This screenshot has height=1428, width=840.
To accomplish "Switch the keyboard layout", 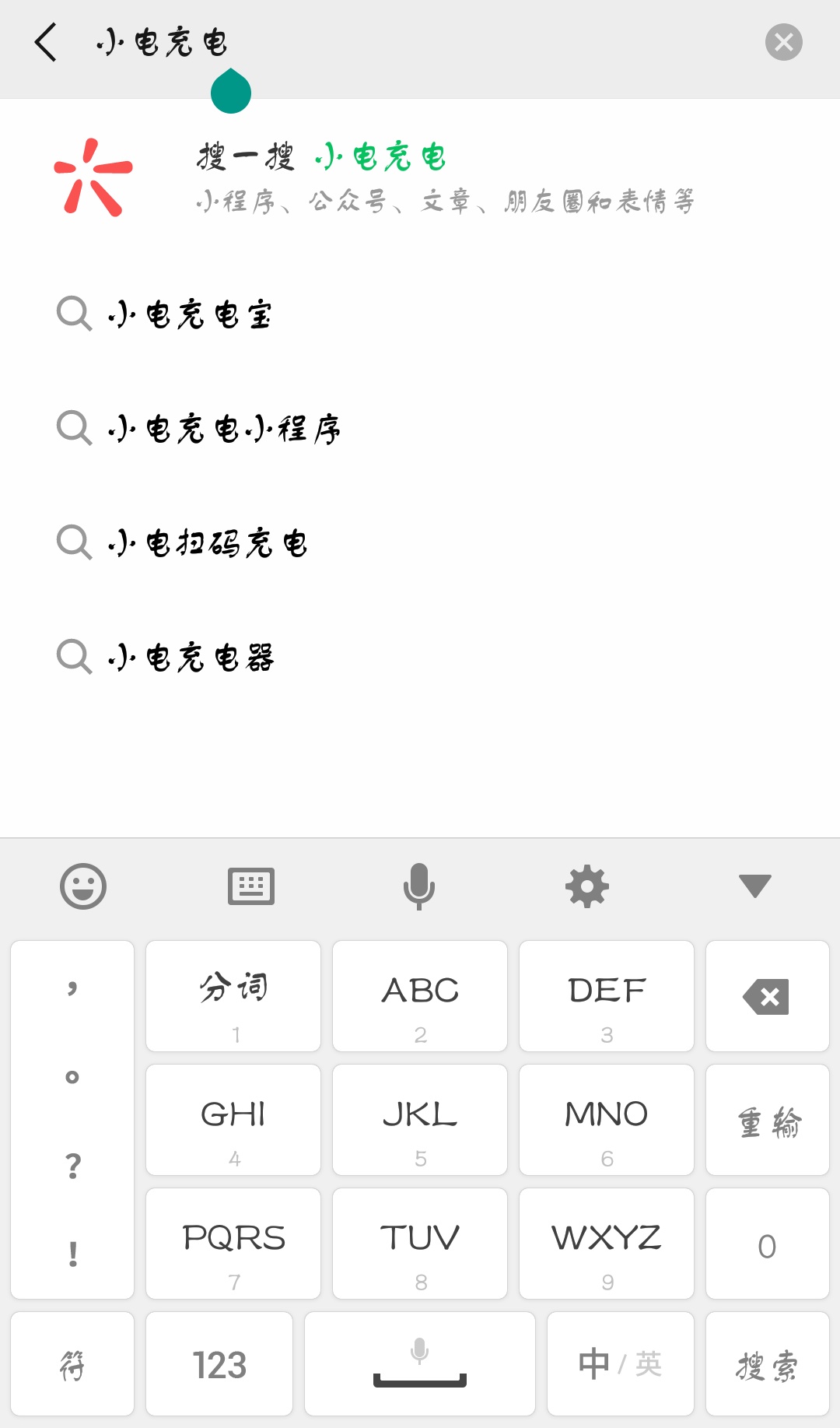I will tap(251, 886).
